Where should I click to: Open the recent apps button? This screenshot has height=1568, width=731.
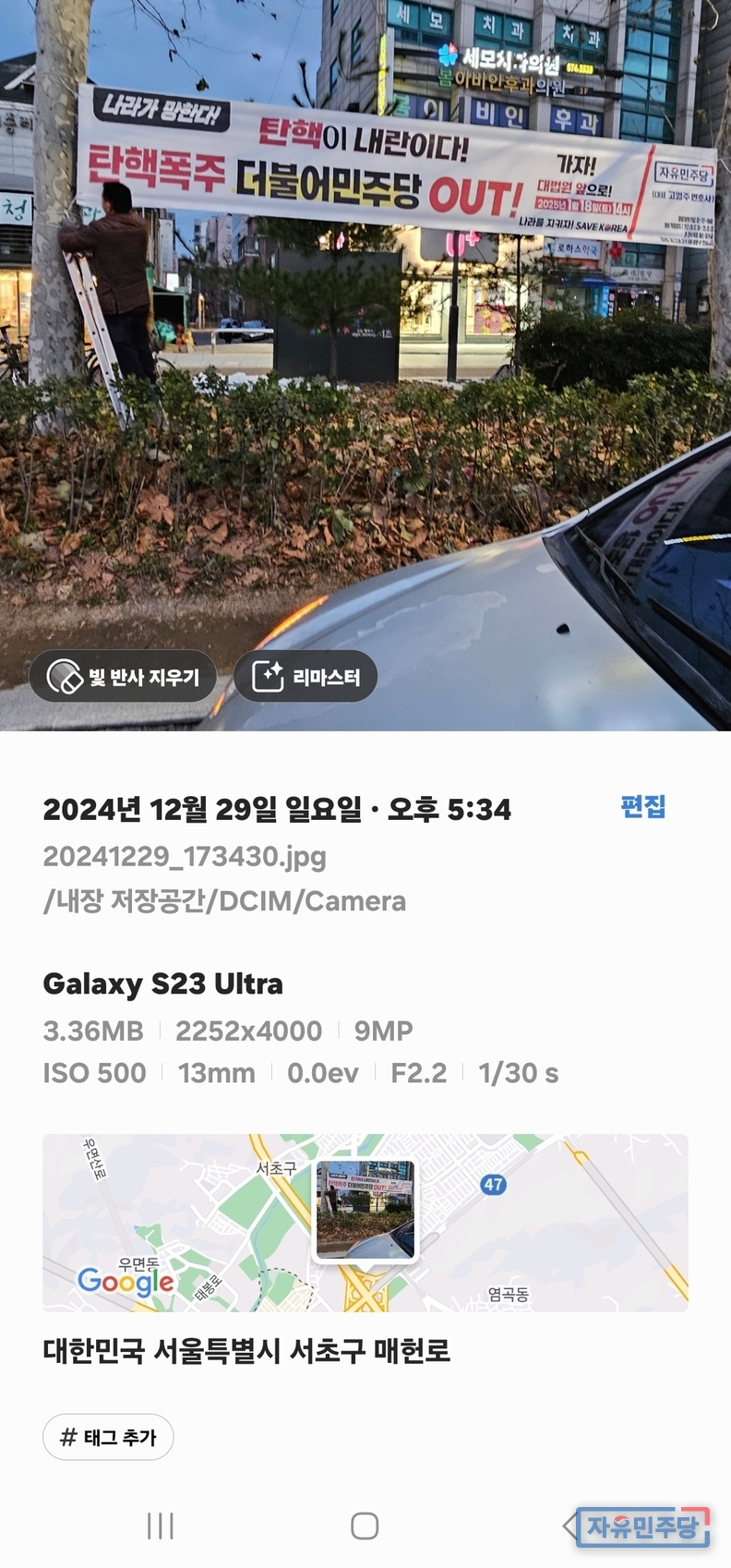(x=161, y=1526)
